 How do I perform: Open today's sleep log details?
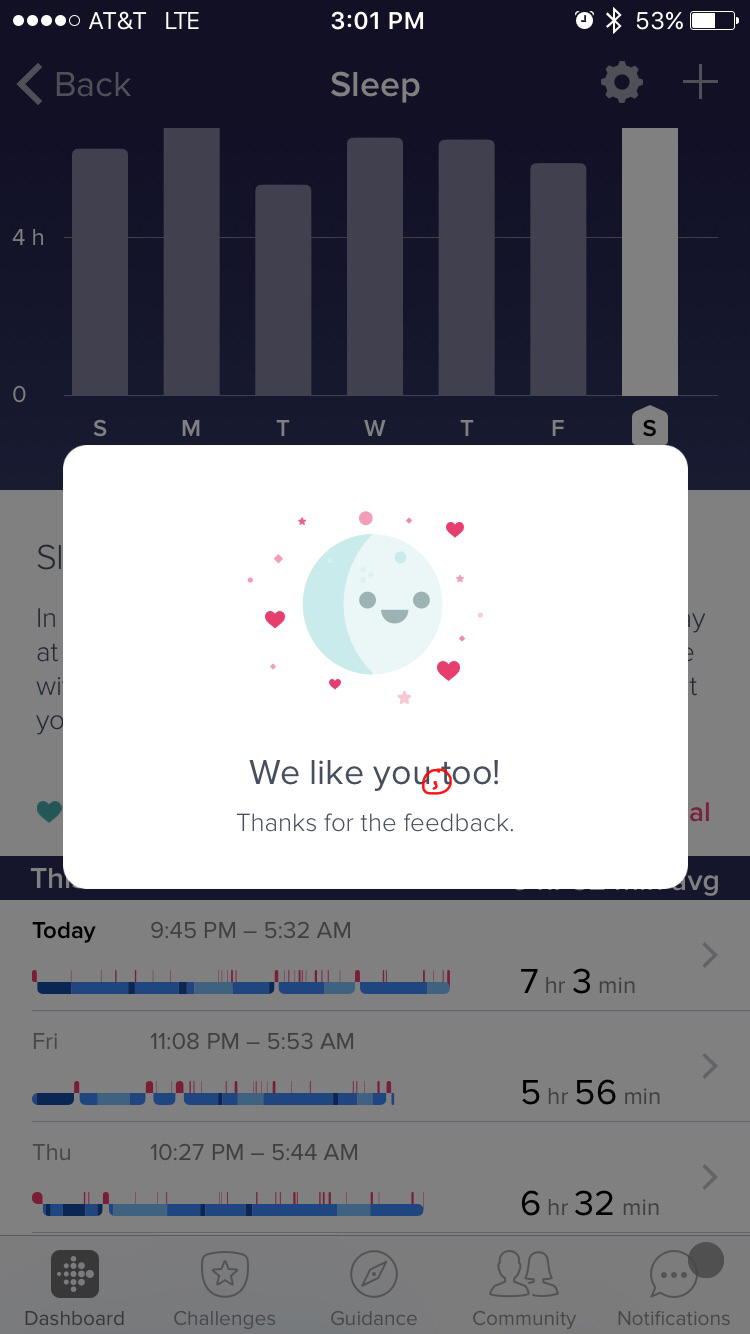point(375,957)
